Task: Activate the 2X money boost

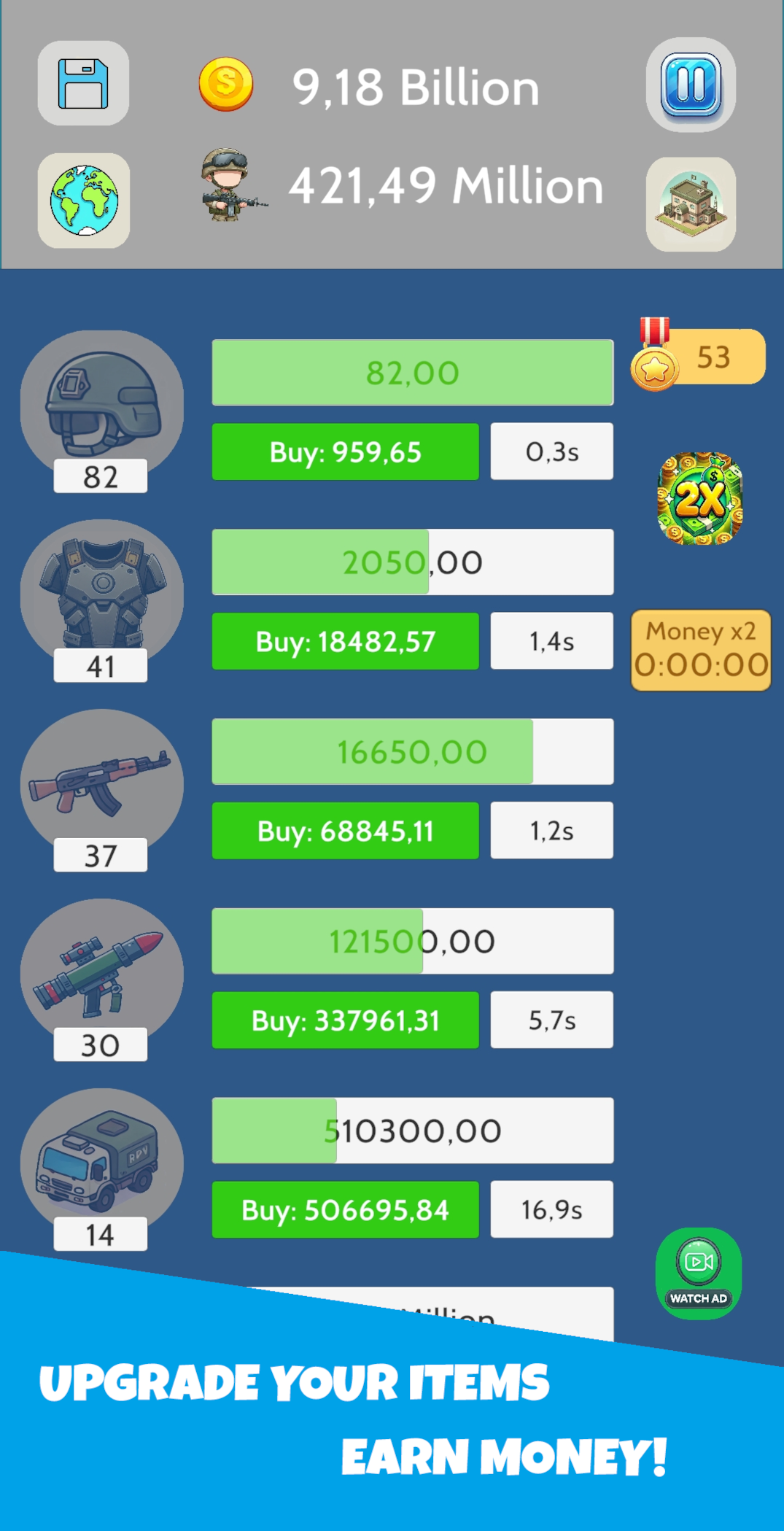Action: pyautogui.click(x=700, y=499)
